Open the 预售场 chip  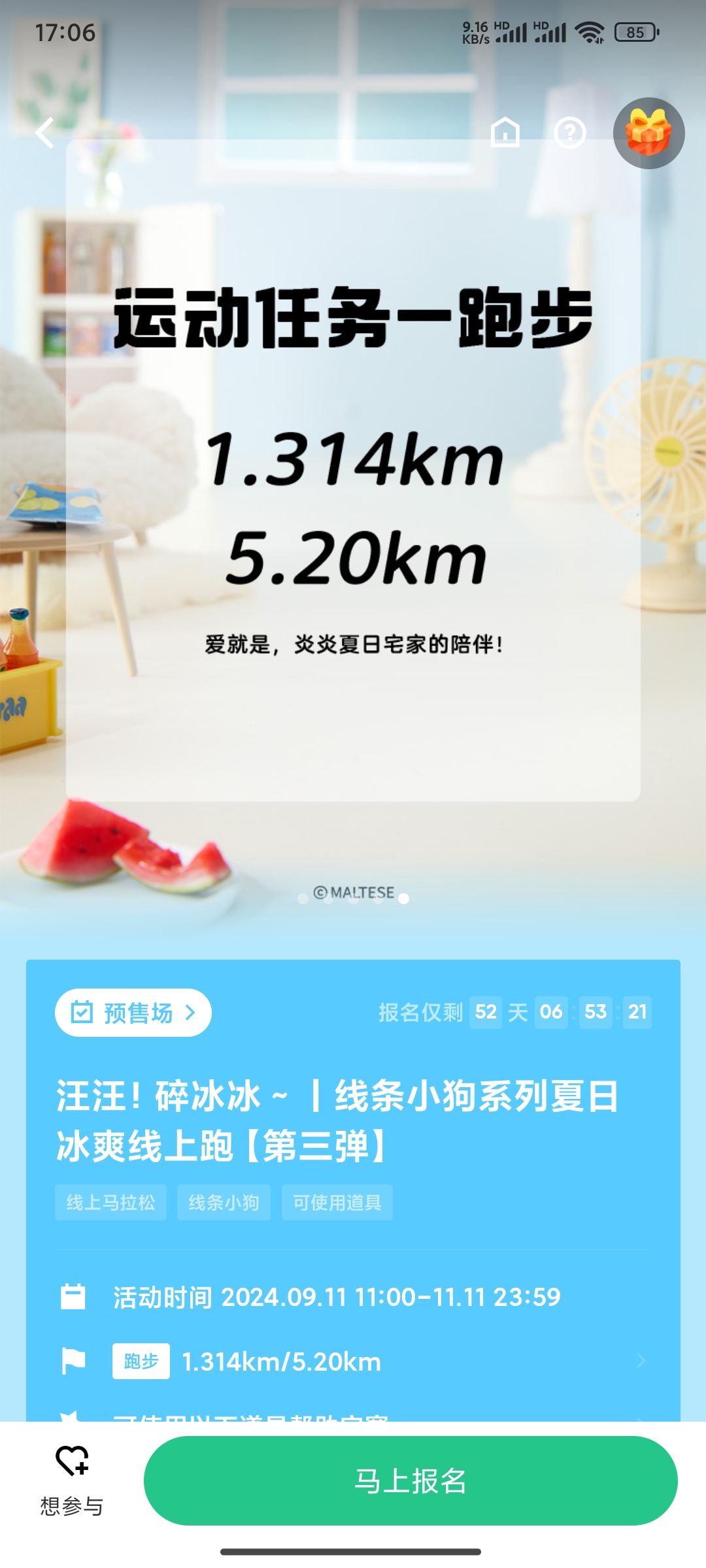point(133,1013)
